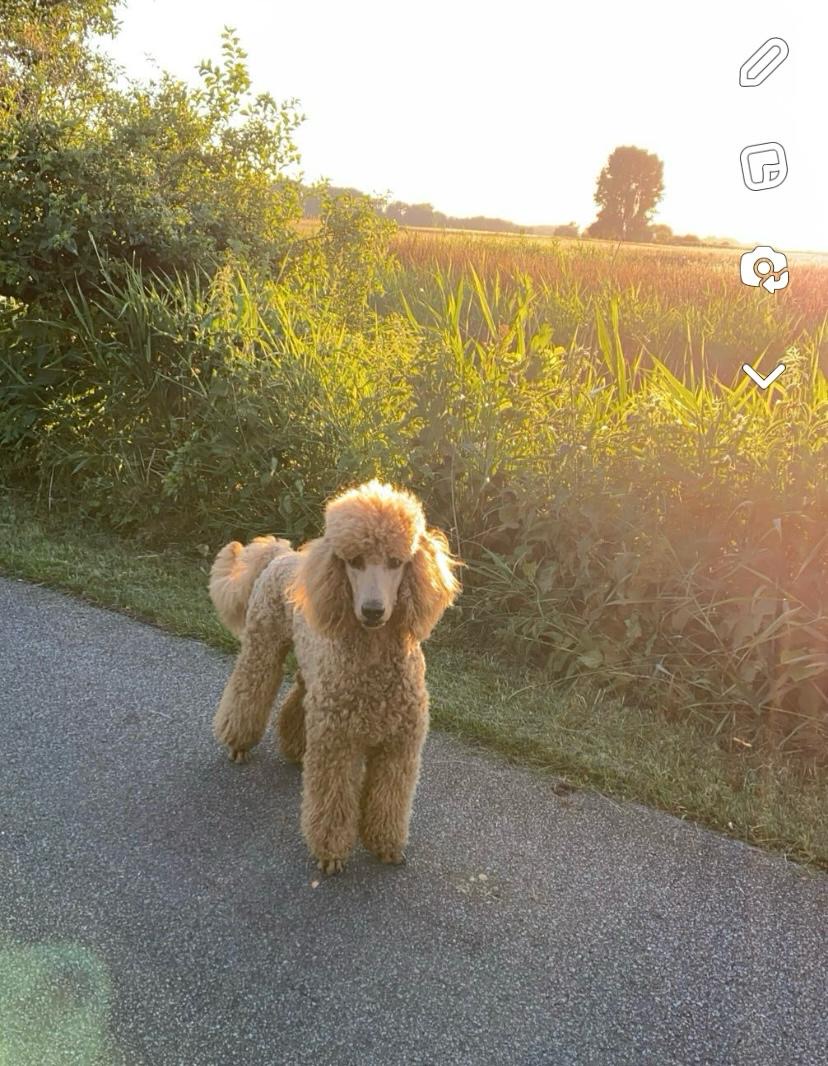Image resolution: width=828 pixels, height=1066 pixels.
Task: Expand more editing tools chevron
Action: point(763,376)
